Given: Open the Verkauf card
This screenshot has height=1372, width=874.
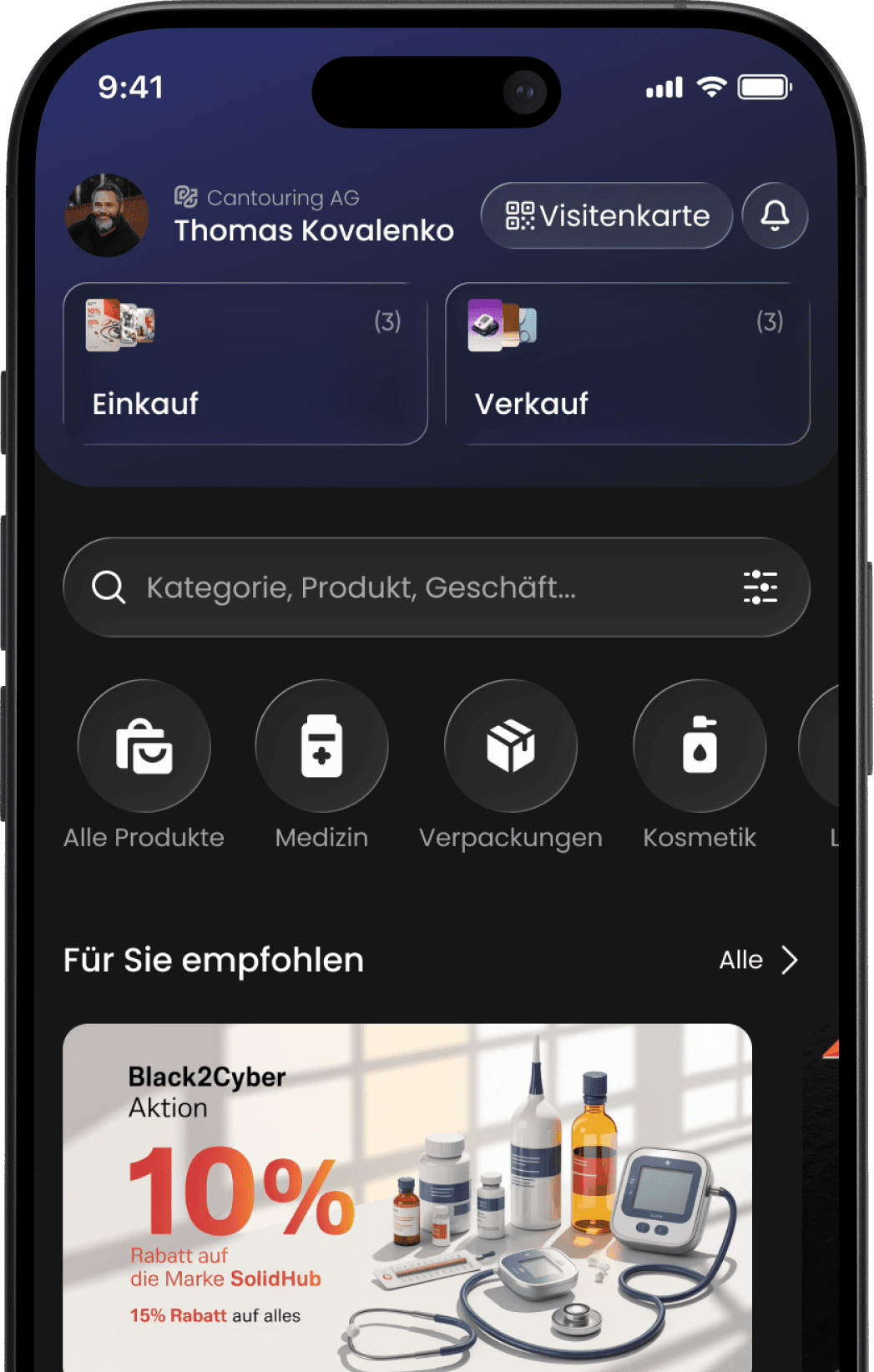Looking at the screenshot, I should coord(628,364).
